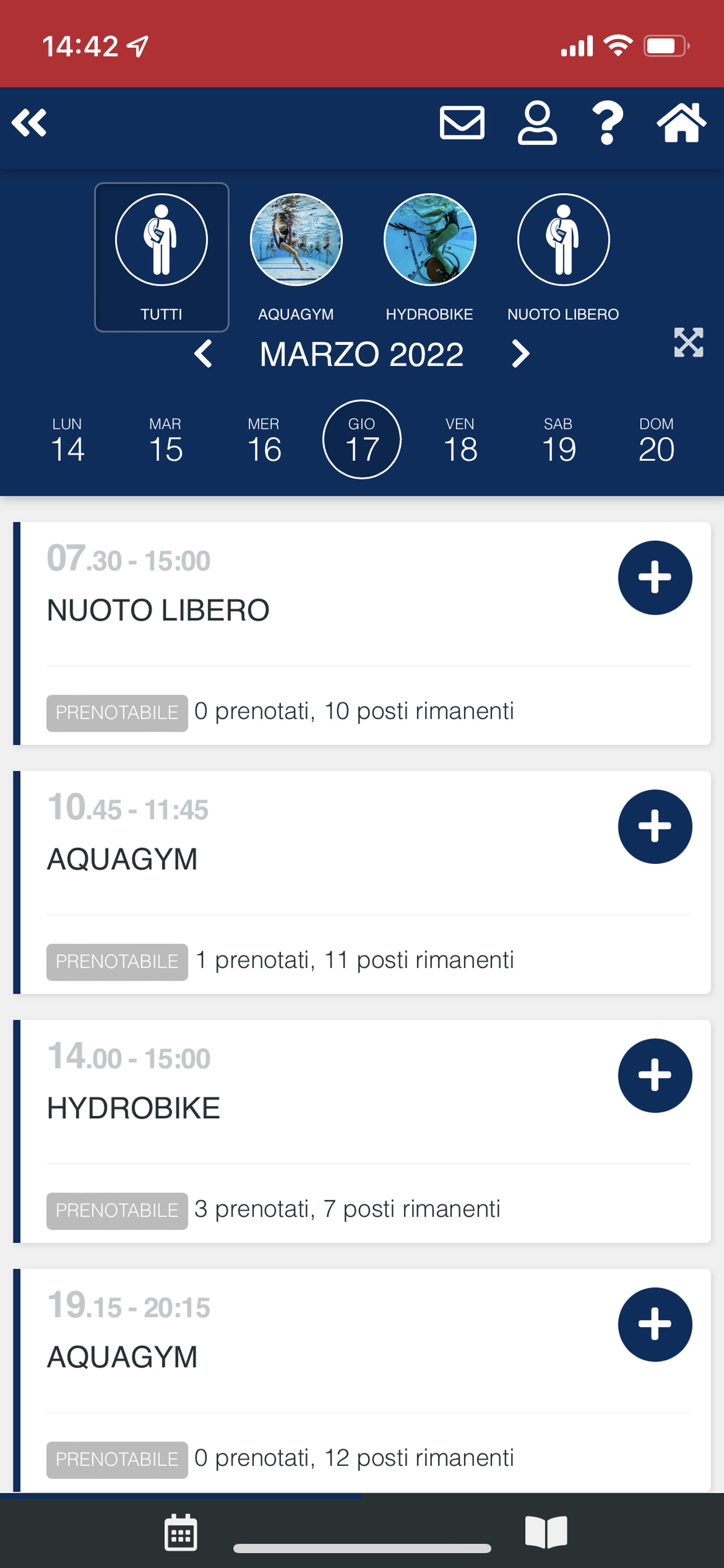The width and height of the screenshot is (724, 1568).
Task: Filter by NUOTO LIBERO activity
Action: pyautogui.click(x=563, y=257)
